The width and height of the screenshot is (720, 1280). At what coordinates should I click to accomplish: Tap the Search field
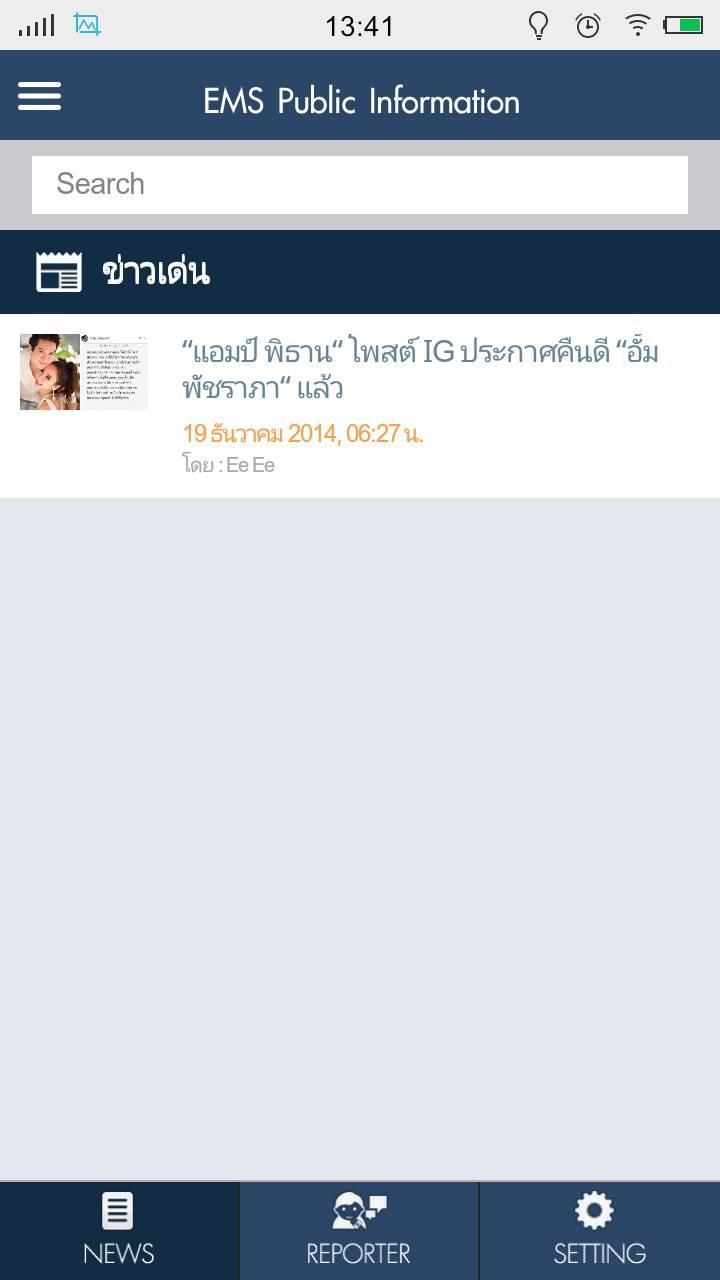pyautogui.click(x=360, y=184)
